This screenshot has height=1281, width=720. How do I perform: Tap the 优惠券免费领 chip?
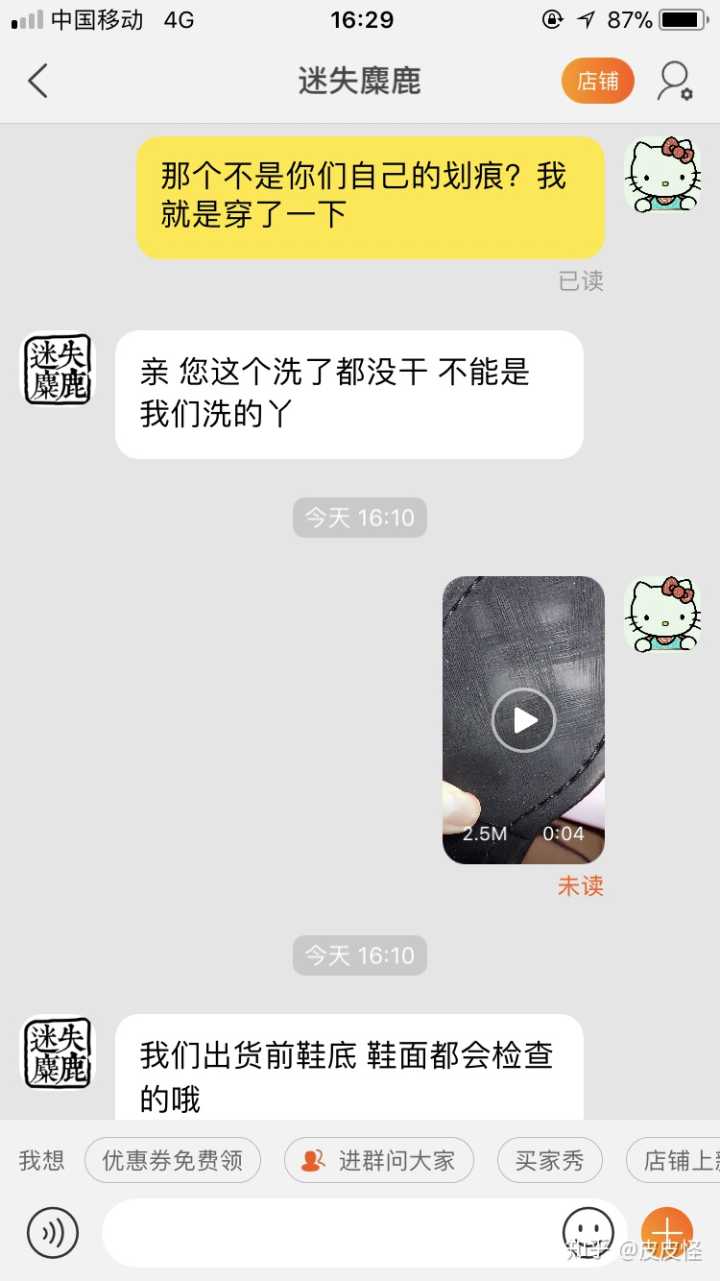172,1160
